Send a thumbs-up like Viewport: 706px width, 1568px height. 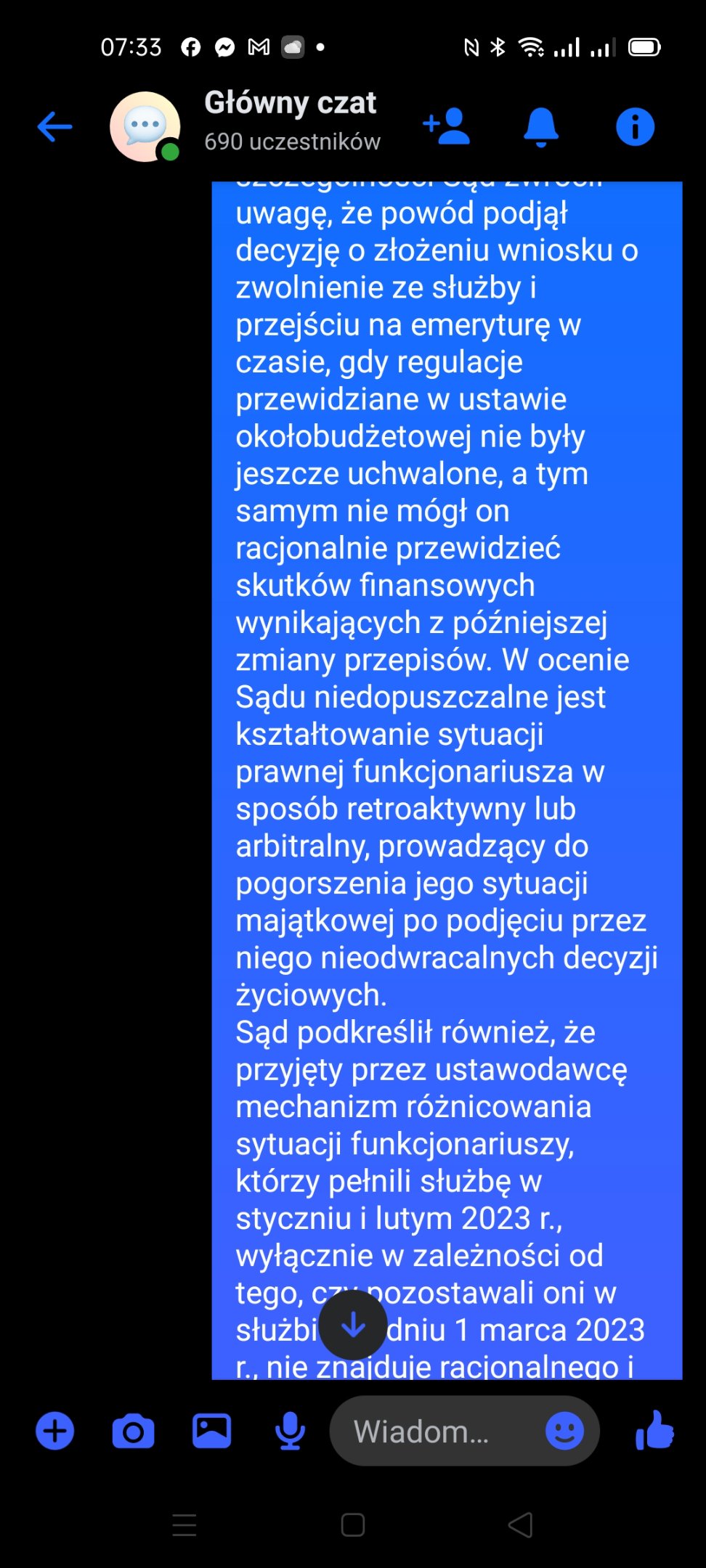654,1432
